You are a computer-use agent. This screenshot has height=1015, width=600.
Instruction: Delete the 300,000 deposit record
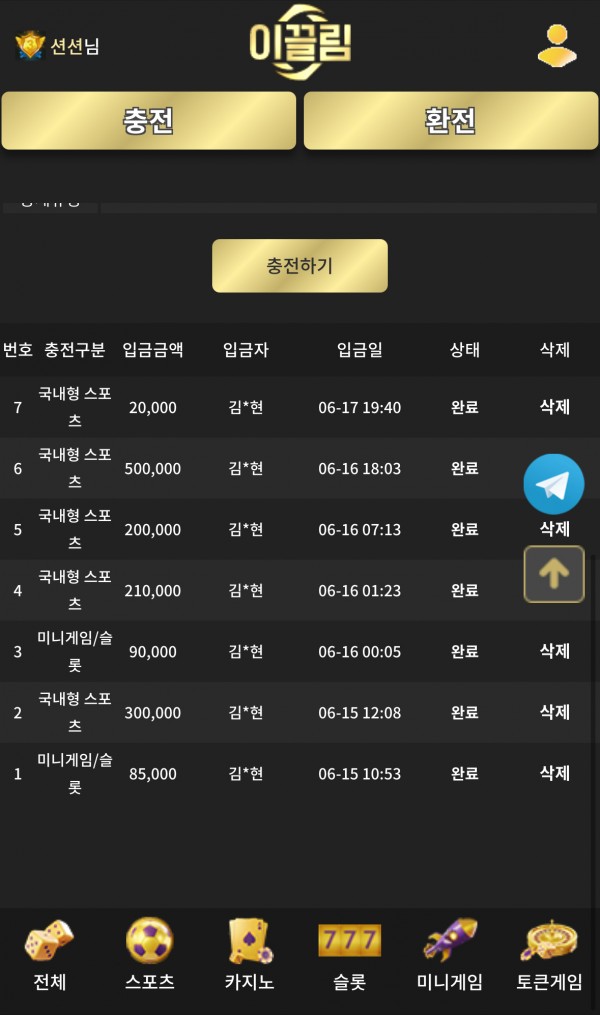(x=554, y=712)
